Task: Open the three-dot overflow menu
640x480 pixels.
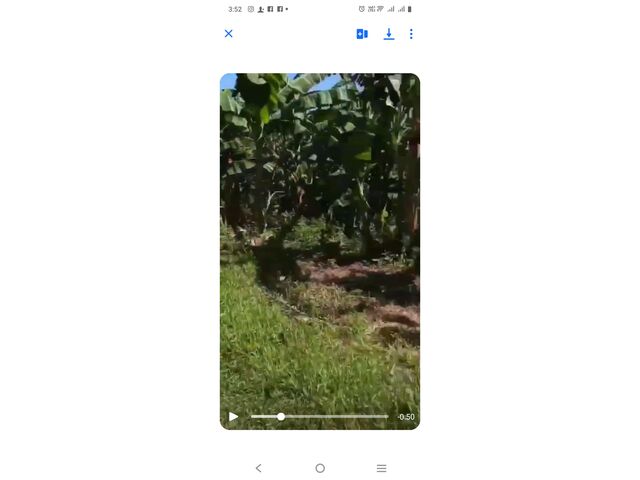Action: point(411,34)
